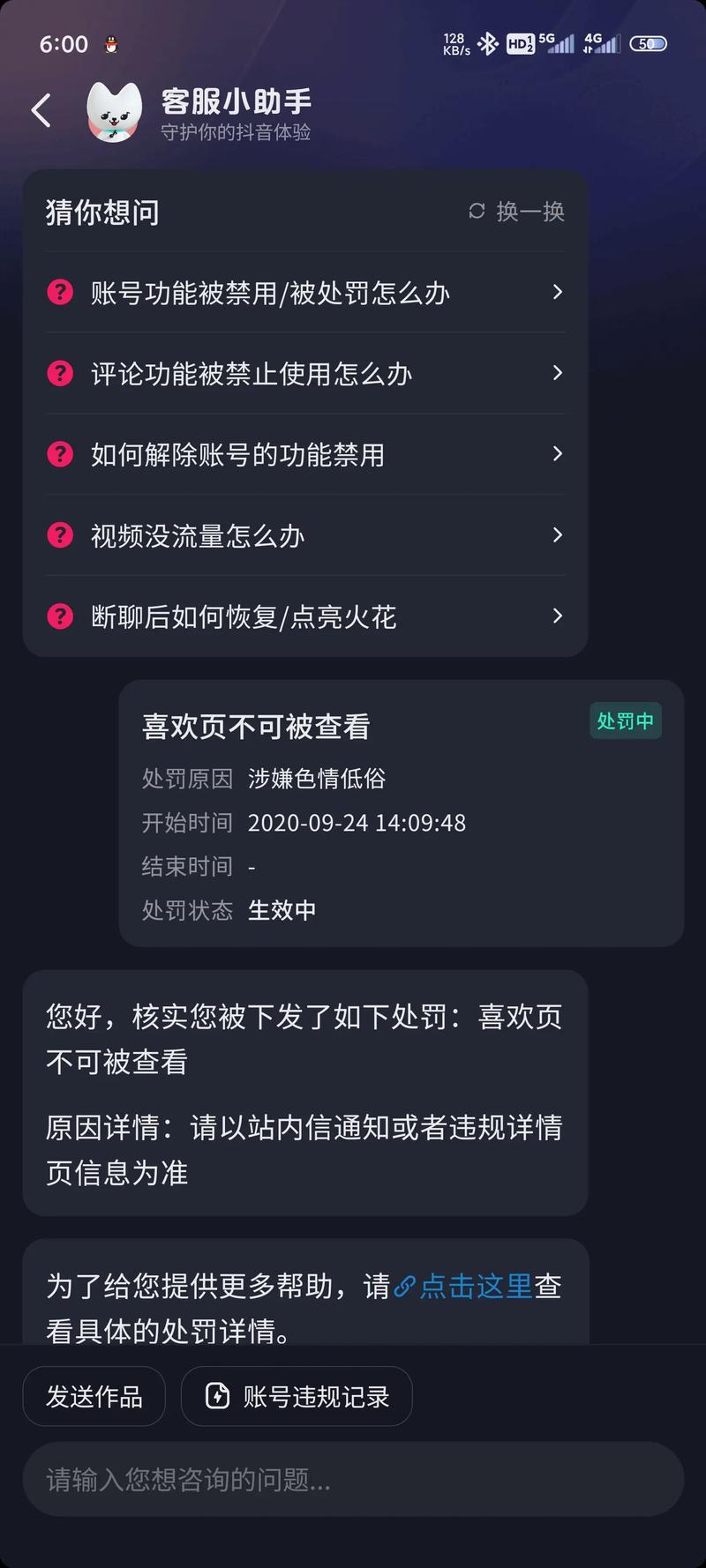Open 评论功能被禁止使用怎么办 question
Screen dimensions: 706x1568
tap(304, 374)
